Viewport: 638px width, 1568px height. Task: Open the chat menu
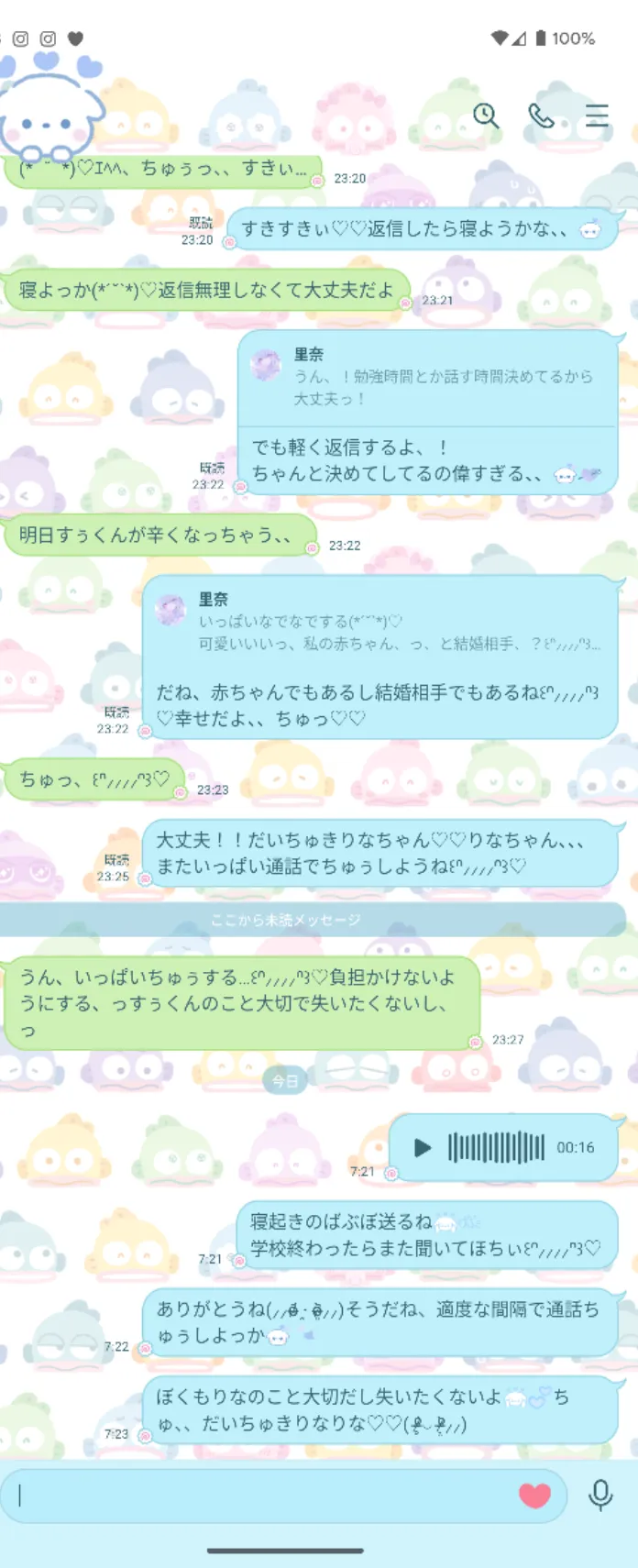click(598, 116)
